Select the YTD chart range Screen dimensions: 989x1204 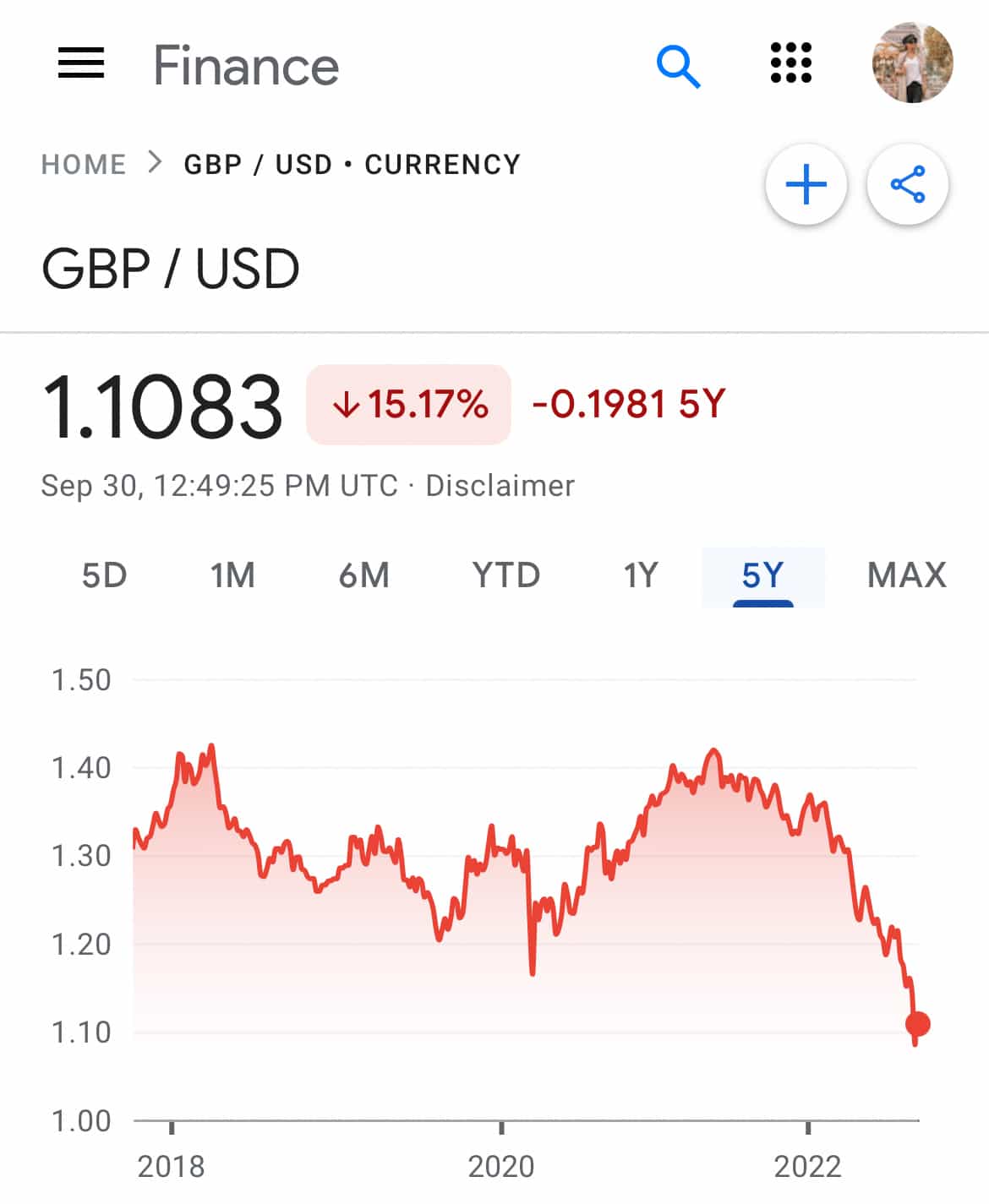tap(506, 575)
